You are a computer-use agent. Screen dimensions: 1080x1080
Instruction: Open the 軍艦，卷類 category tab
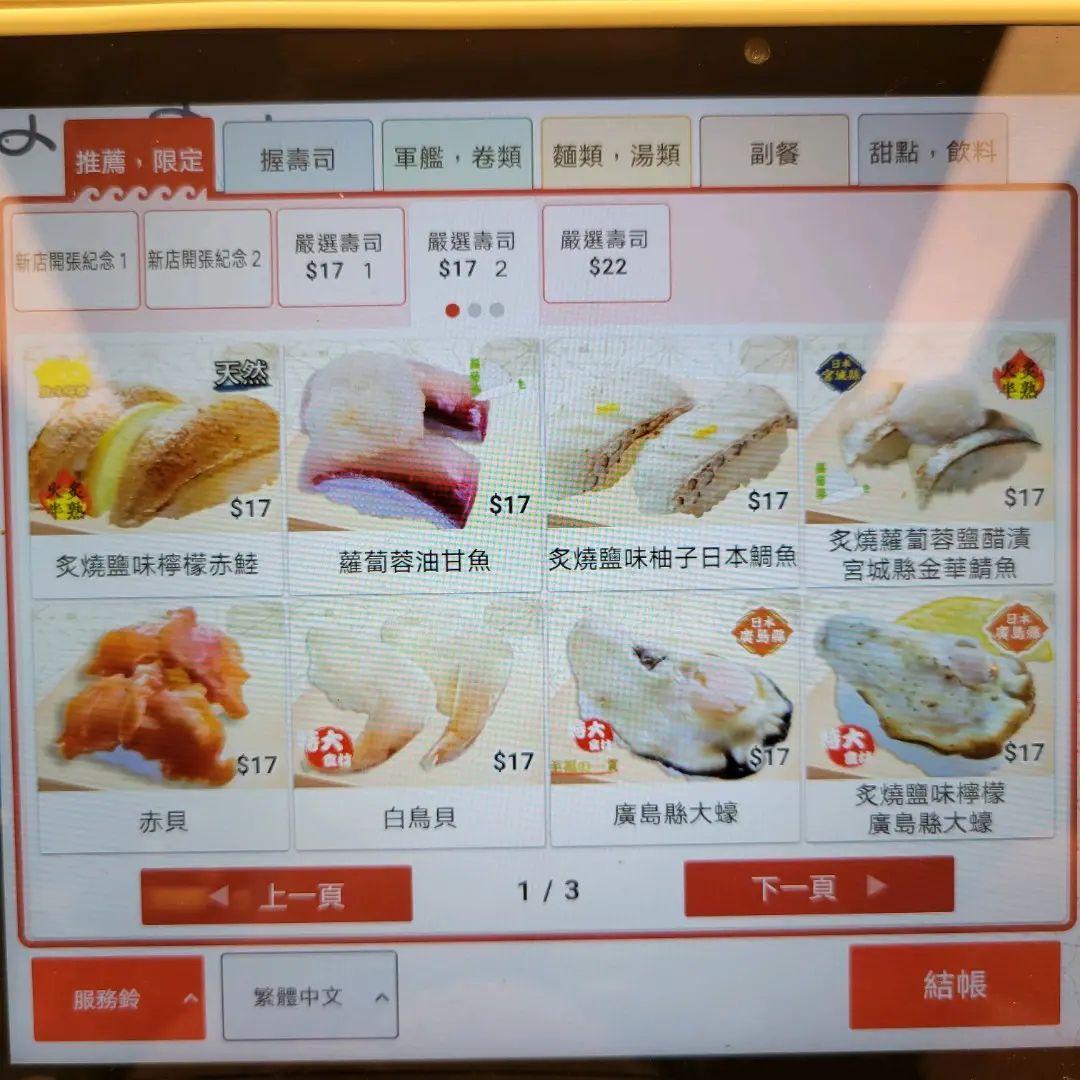click(x=457, y=156)
